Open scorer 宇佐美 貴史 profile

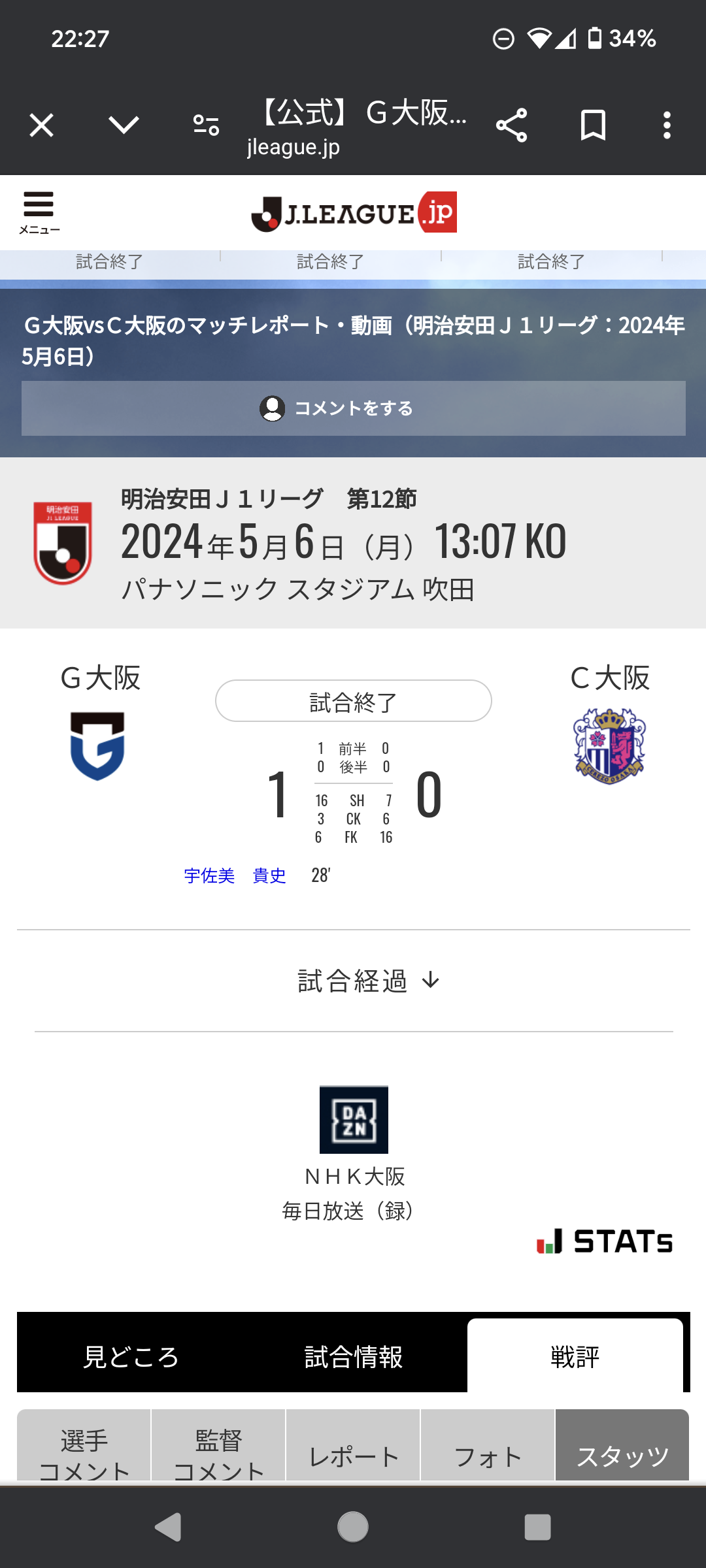coord(235,876)
